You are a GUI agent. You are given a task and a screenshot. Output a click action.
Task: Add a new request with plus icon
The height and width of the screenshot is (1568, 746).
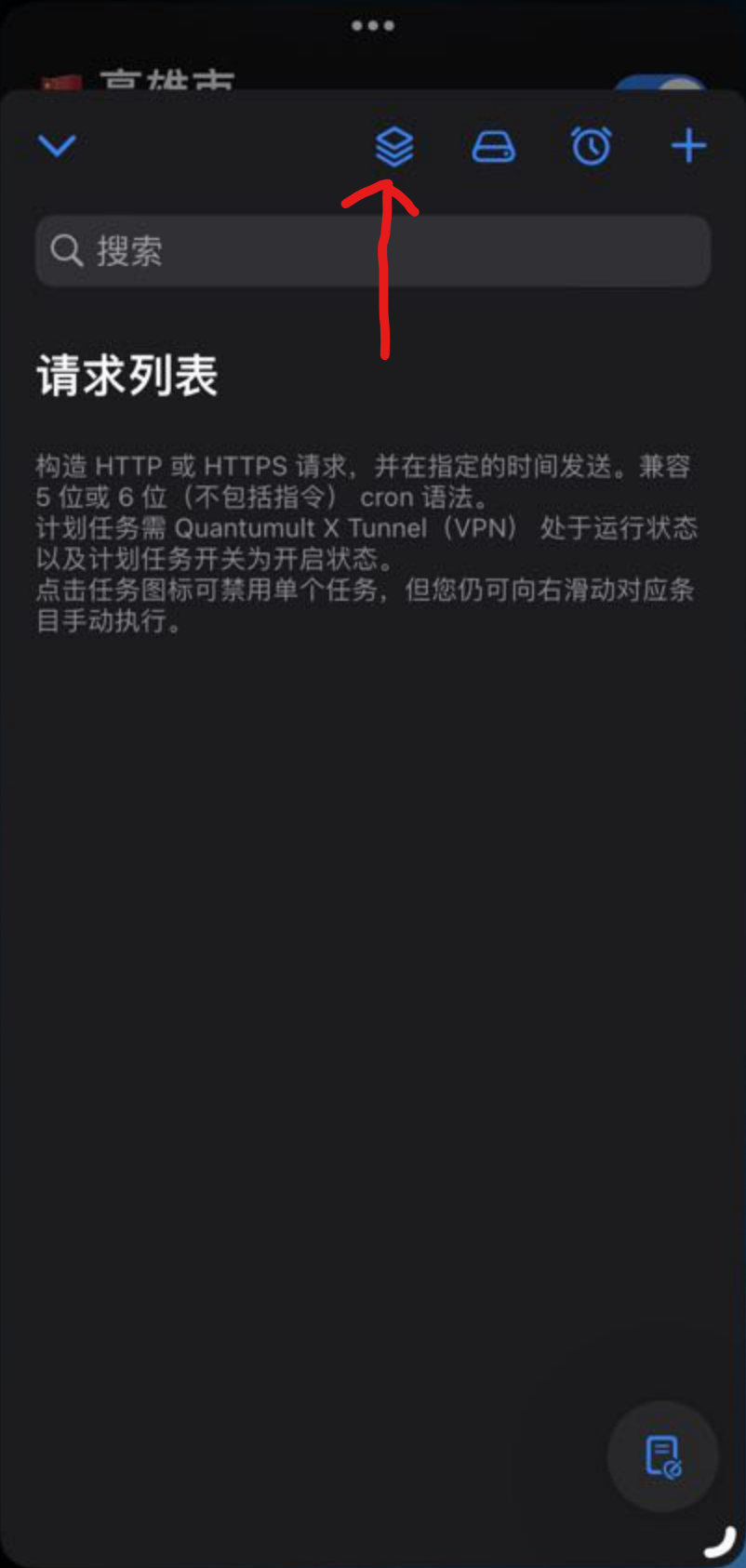688,146
